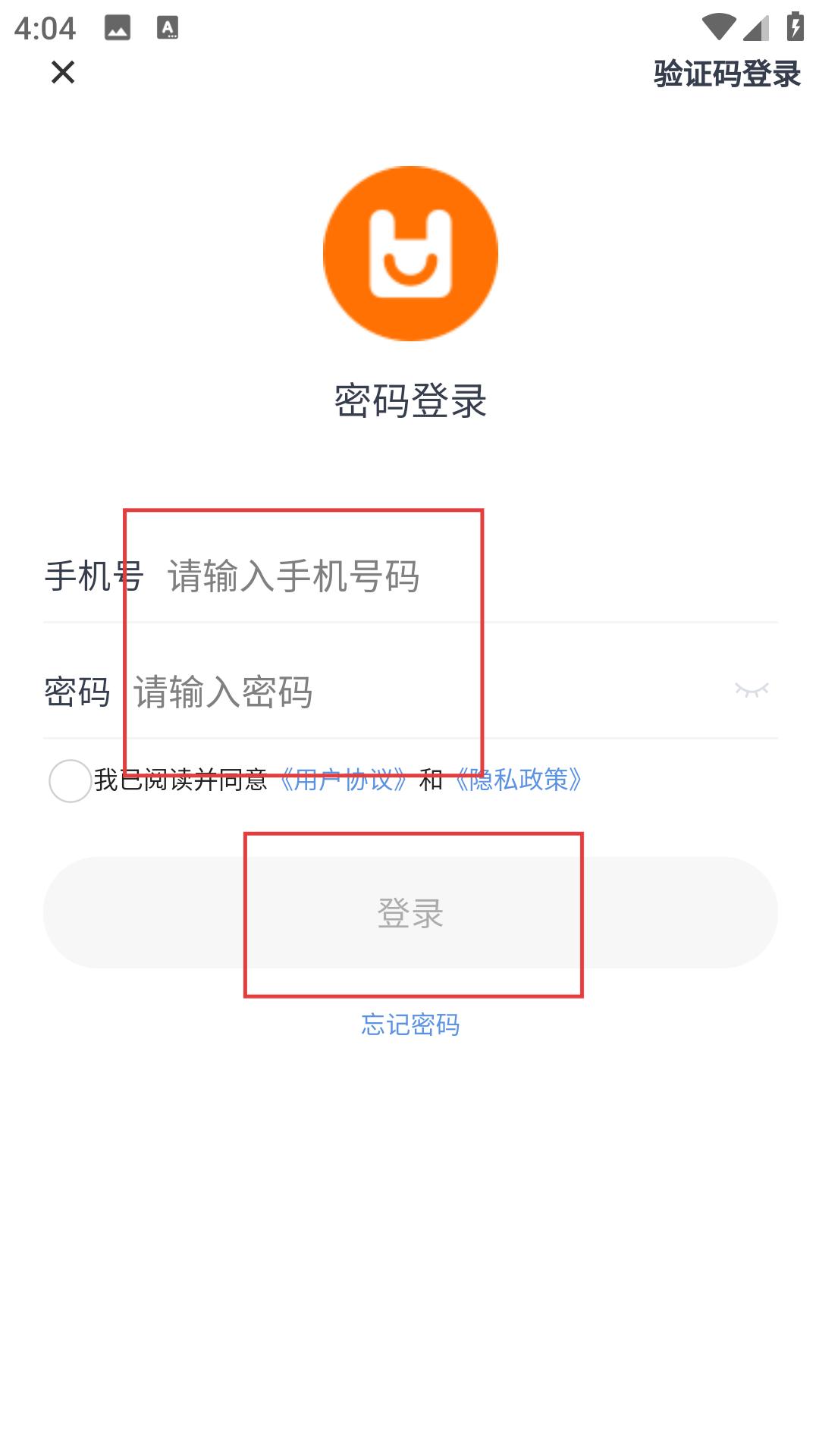Open 忘记密码 forgot password link
Image resolution: width=819 pixels, height=1456 pixels.
410,1025
